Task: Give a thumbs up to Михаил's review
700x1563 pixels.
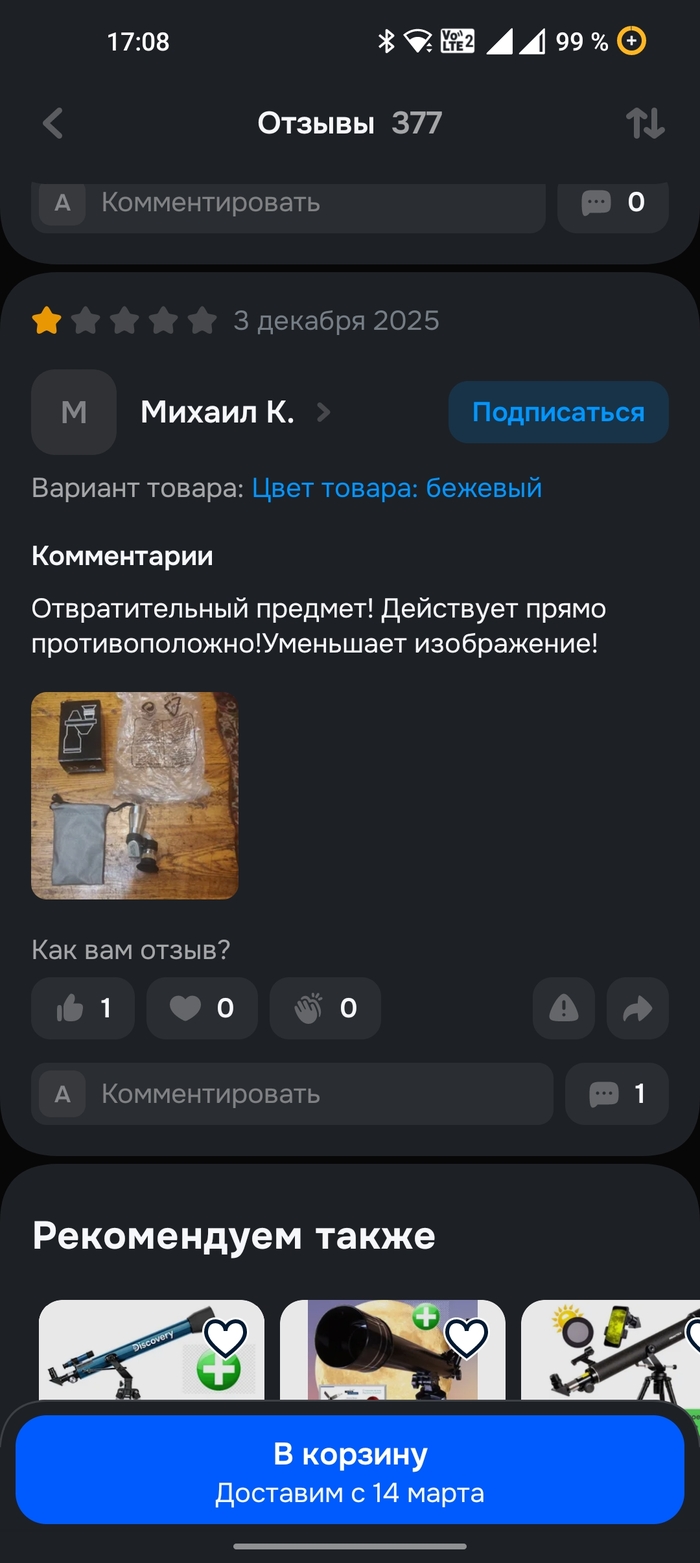Action: (84, 1008)
